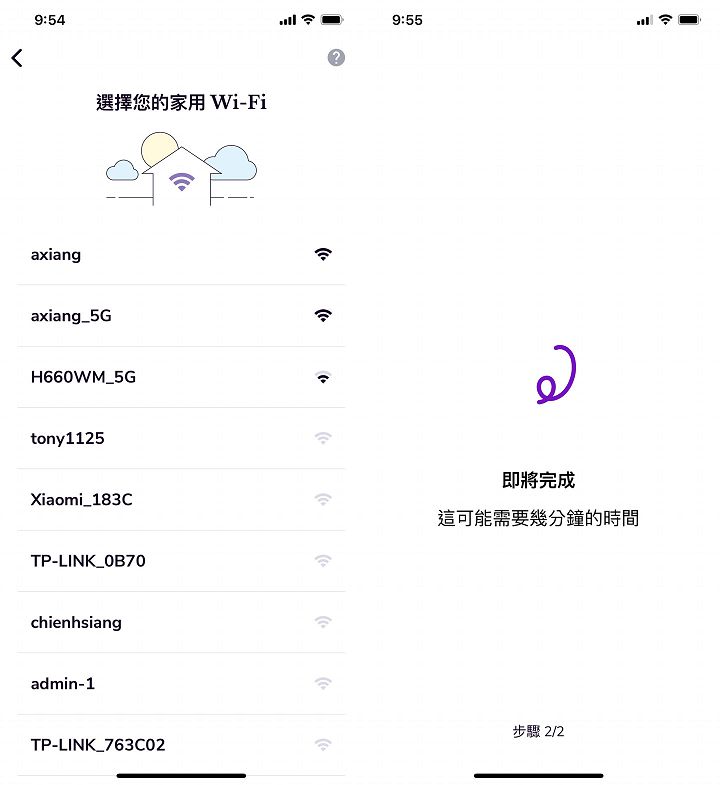The image size is (720, 785).
Task: Tap the Wi-Fi signal icon beside axiang
Action: coord(322,254)
